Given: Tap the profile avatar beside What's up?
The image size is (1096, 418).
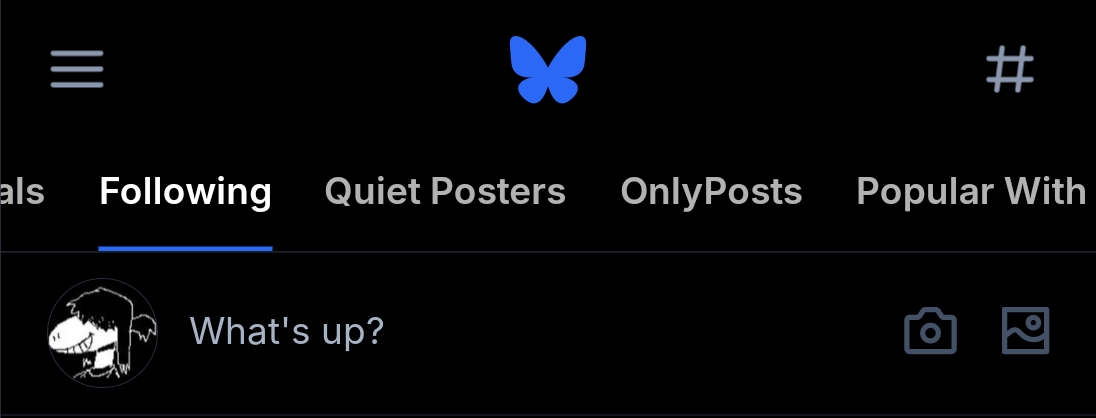Looking at the screenshot, I should 103,333.
